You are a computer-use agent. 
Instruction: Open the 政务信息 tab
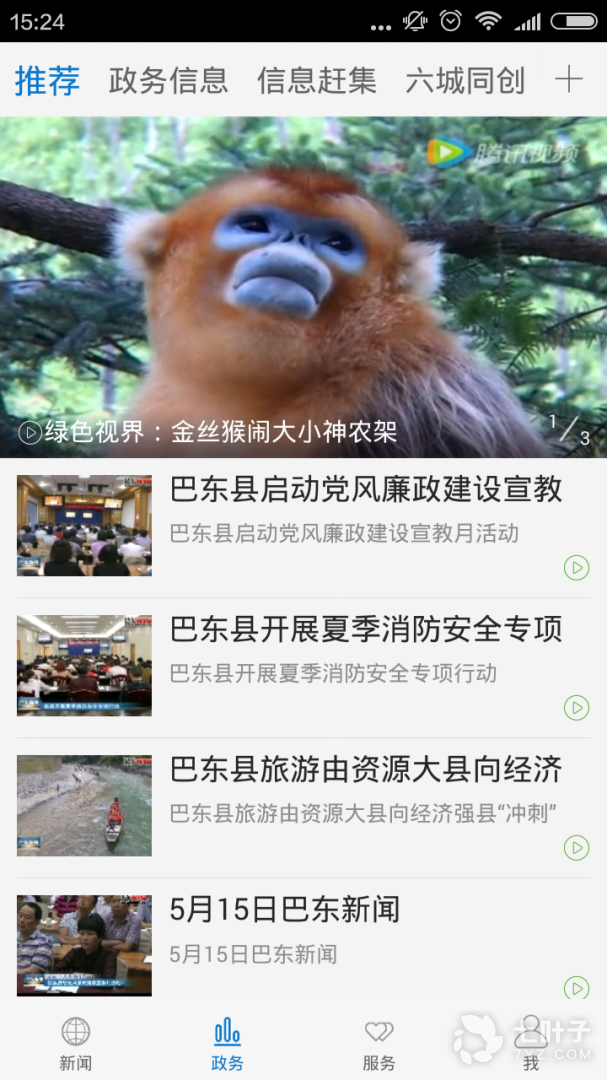(168, 80)
